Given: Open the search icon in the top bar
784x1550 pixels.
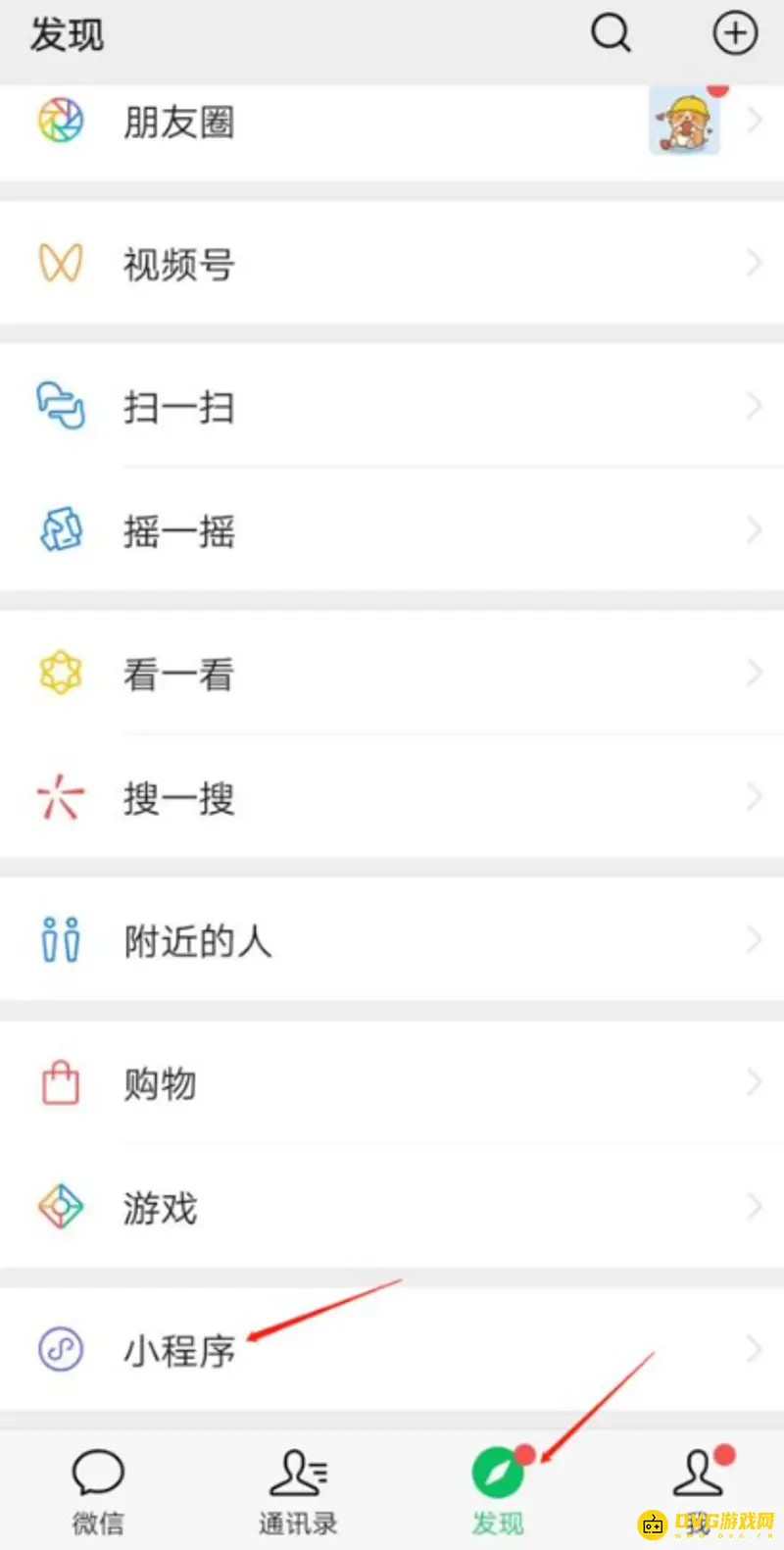Looking at the screenshot, I should point(611,34).
